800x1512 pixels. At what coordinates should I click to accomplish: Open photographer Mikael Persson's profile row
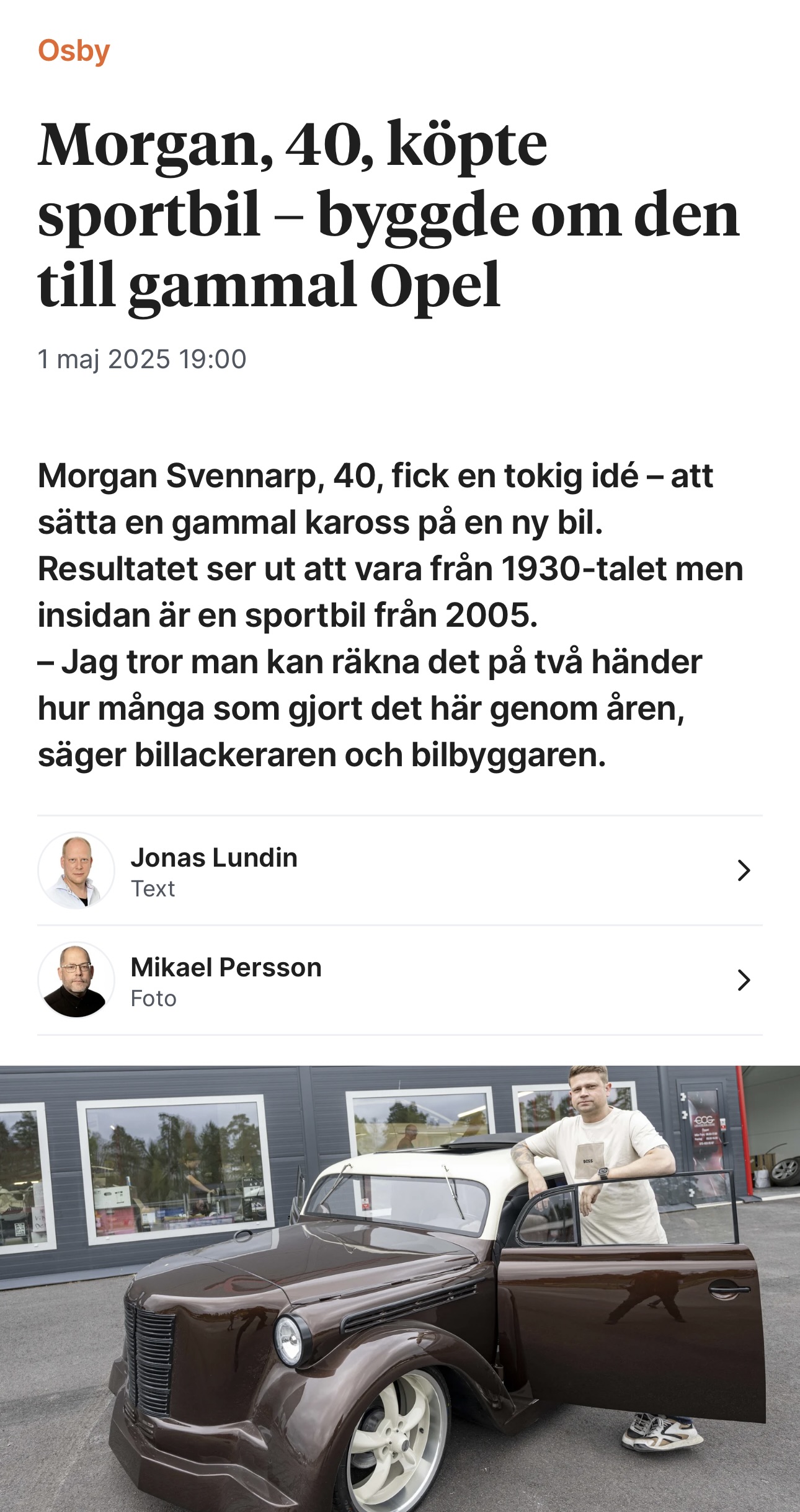(400, 980)
